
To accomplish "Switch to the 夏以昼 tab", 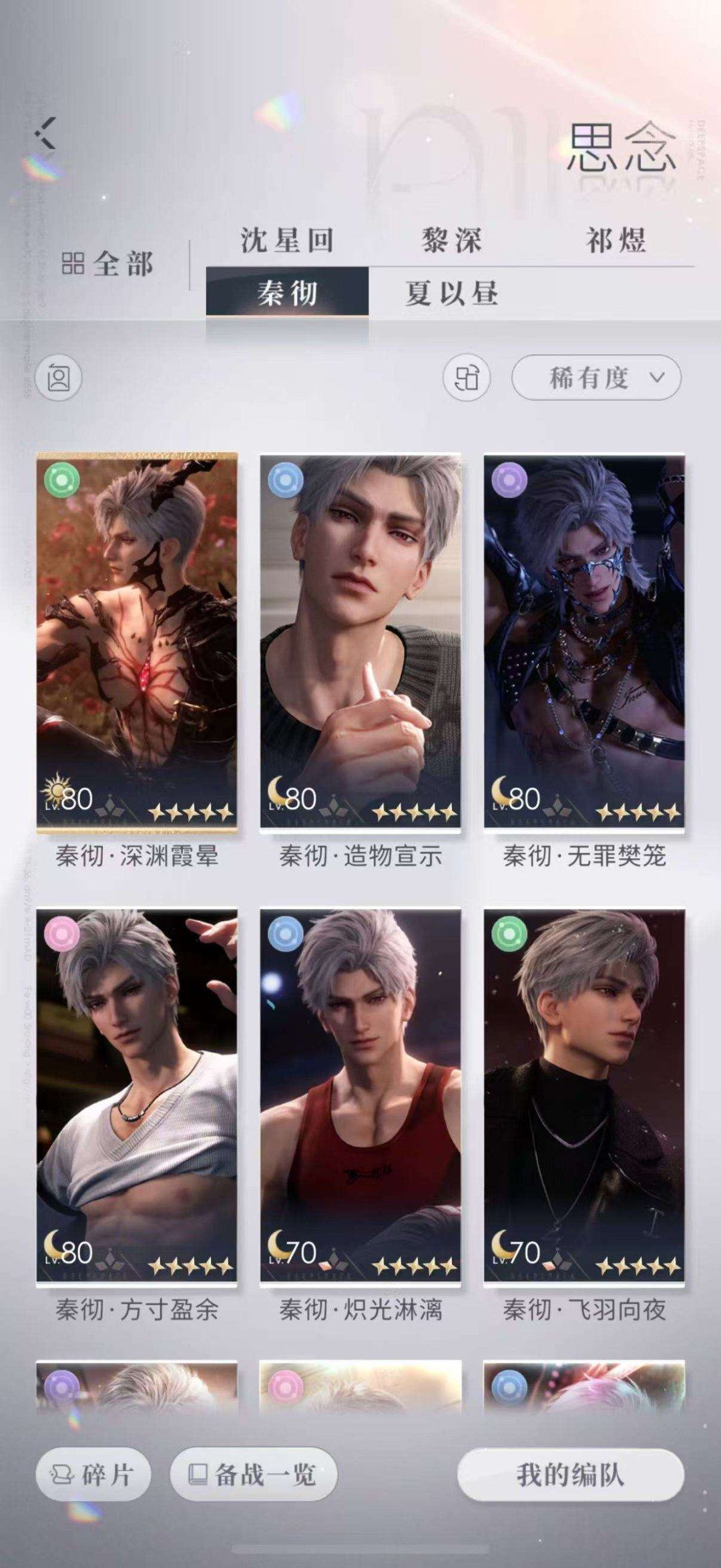I will (451, 292).
